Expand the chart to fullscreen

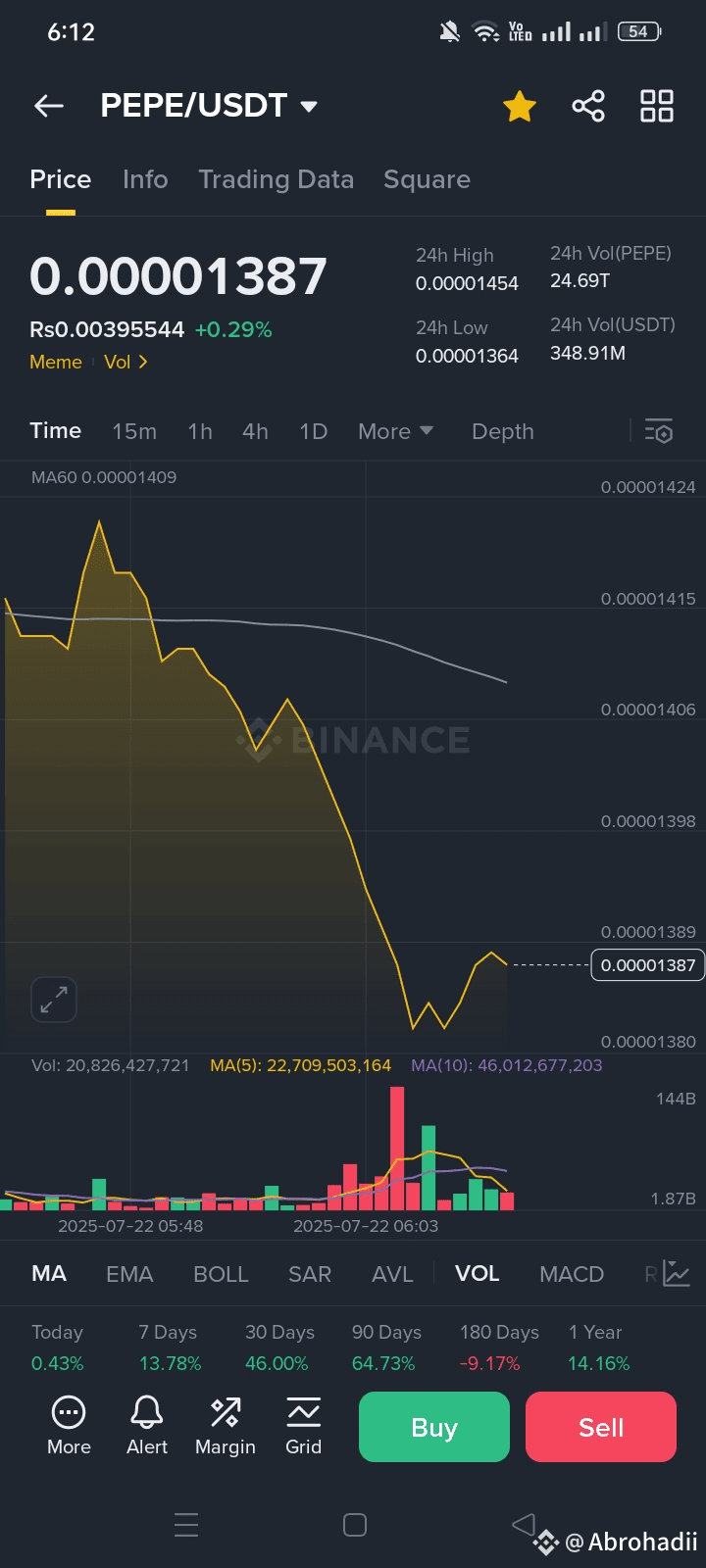(x=54, y=1000)
